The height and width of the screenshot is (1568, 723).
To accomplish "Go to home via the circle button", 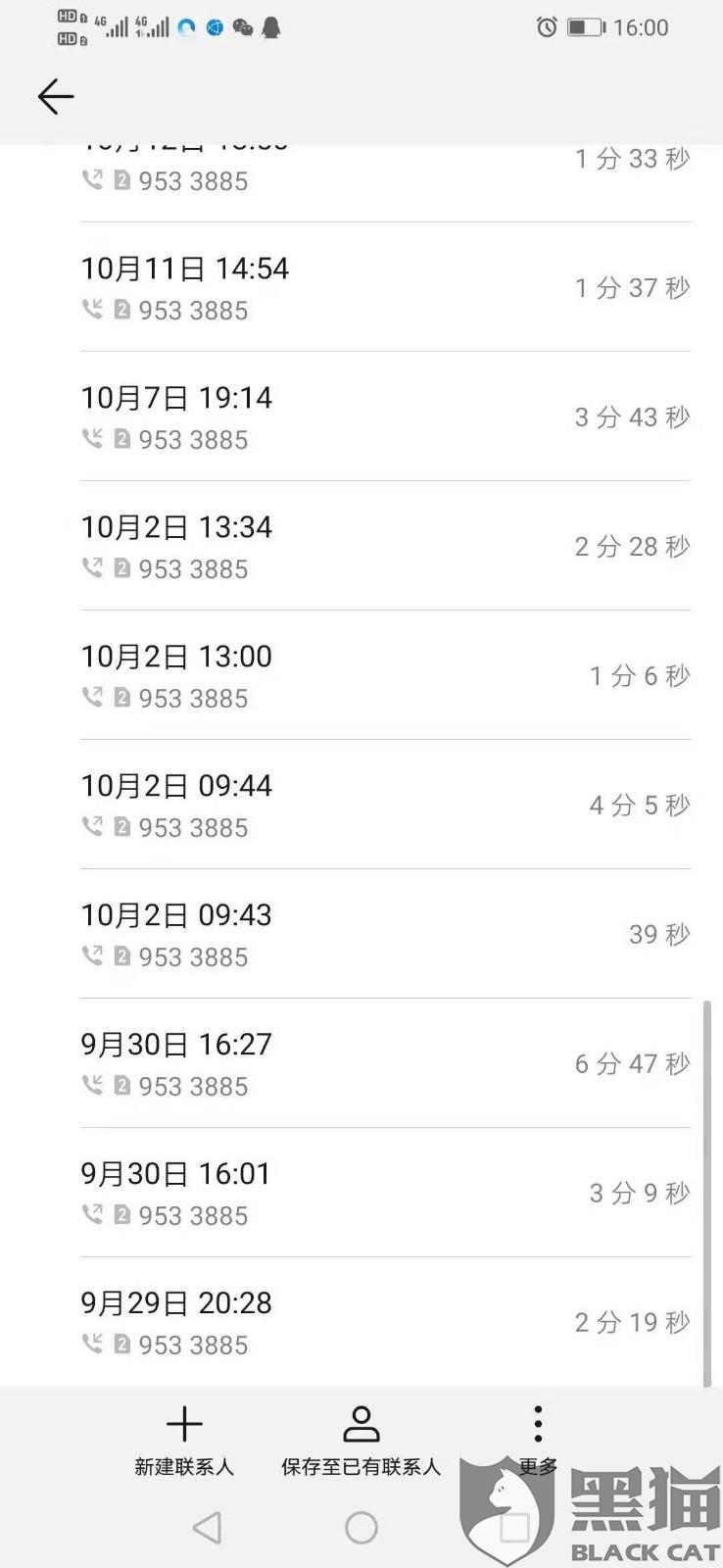I will click(x=361, y=1527).
